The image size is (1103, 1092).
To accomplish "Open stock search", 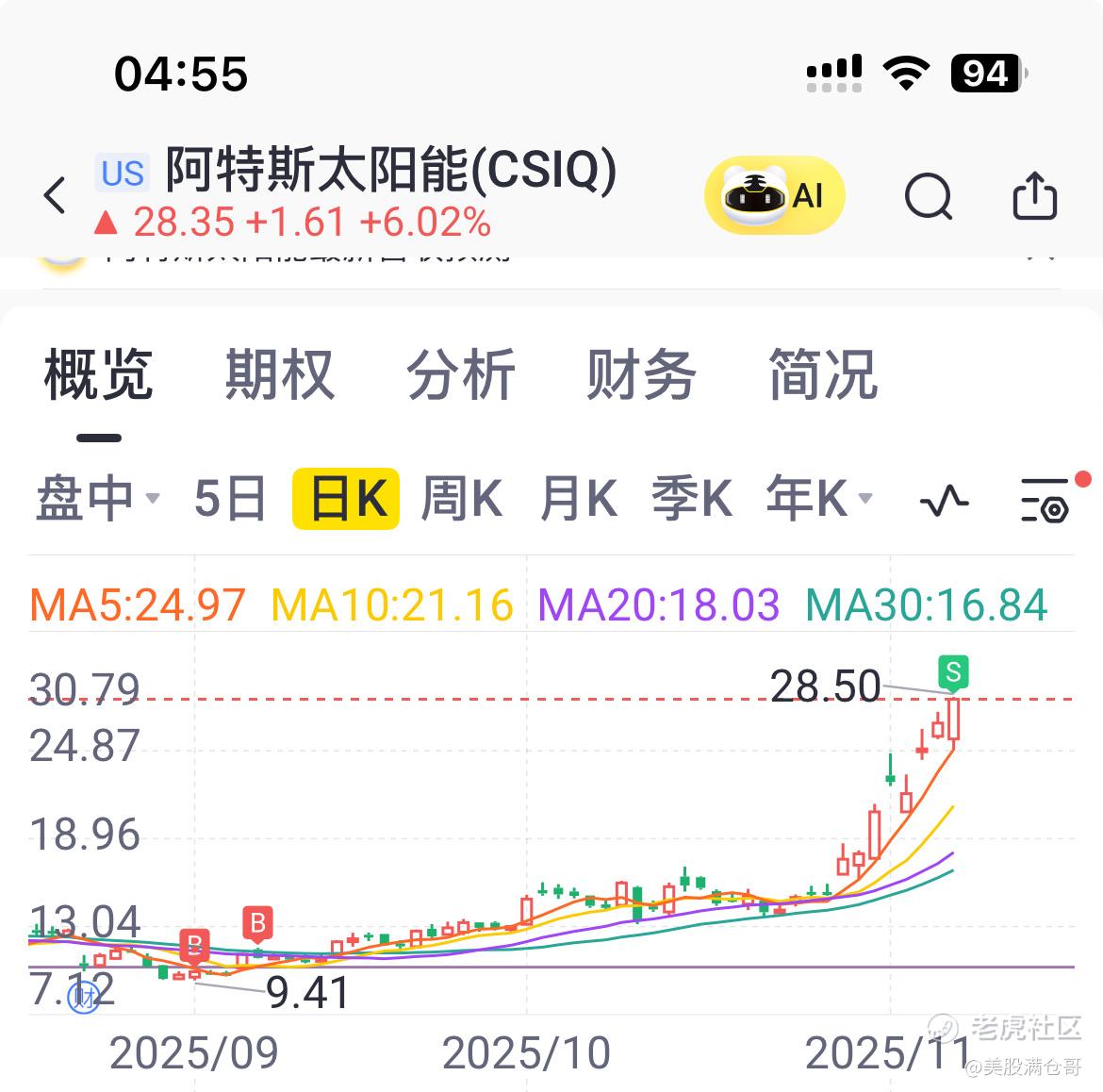I will pos(929,197).
